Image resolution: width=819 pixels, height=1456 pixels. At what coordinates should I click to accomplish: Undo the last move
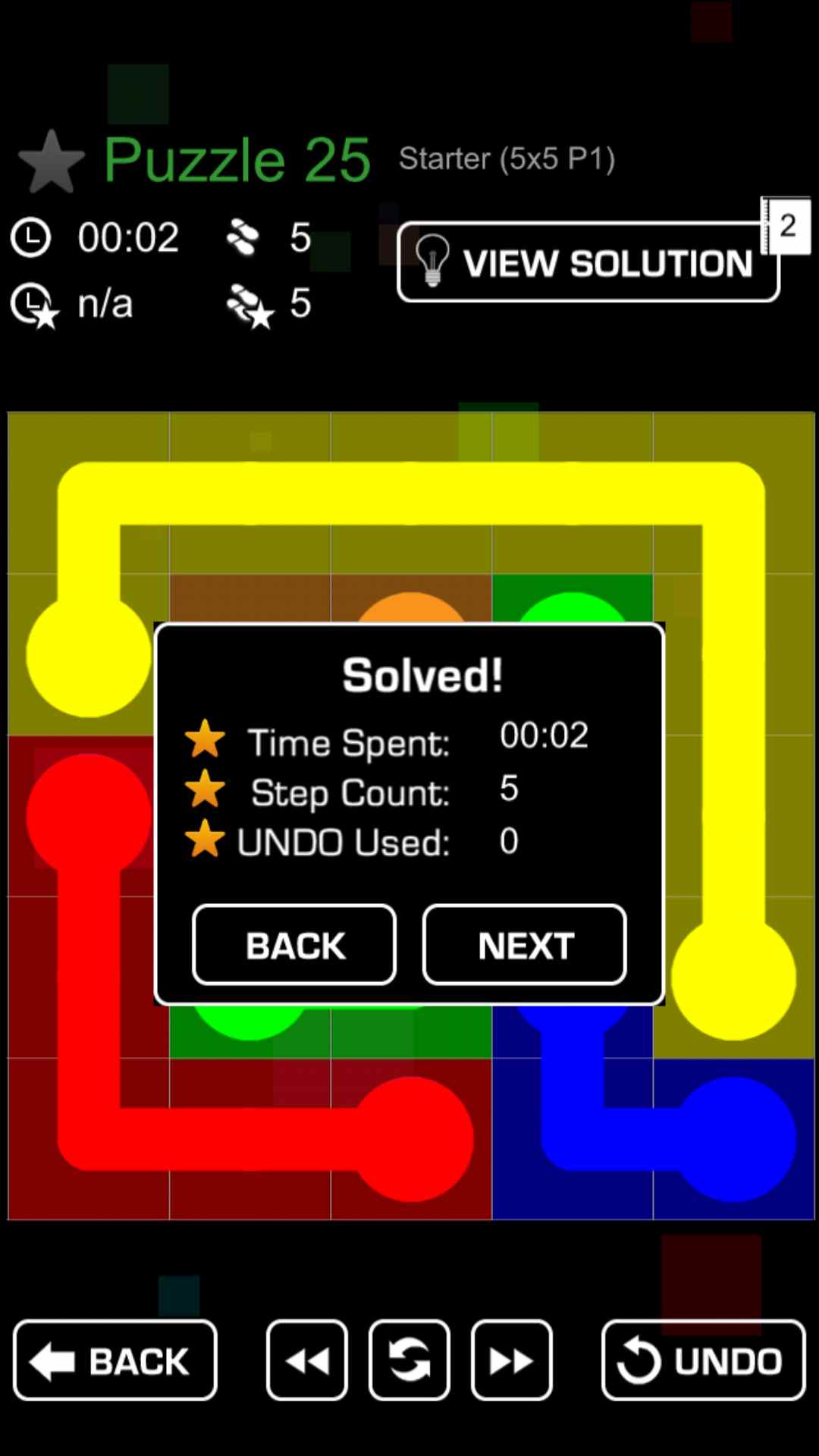point(703,1360)
